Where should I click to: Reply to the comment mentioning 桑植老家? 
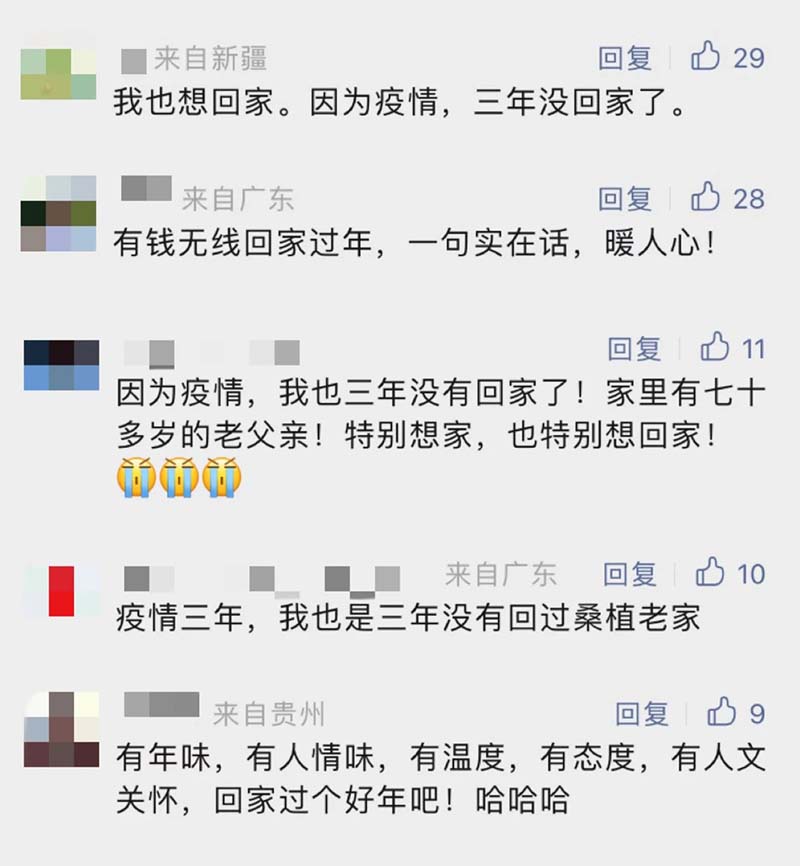[x=629, y=574]
